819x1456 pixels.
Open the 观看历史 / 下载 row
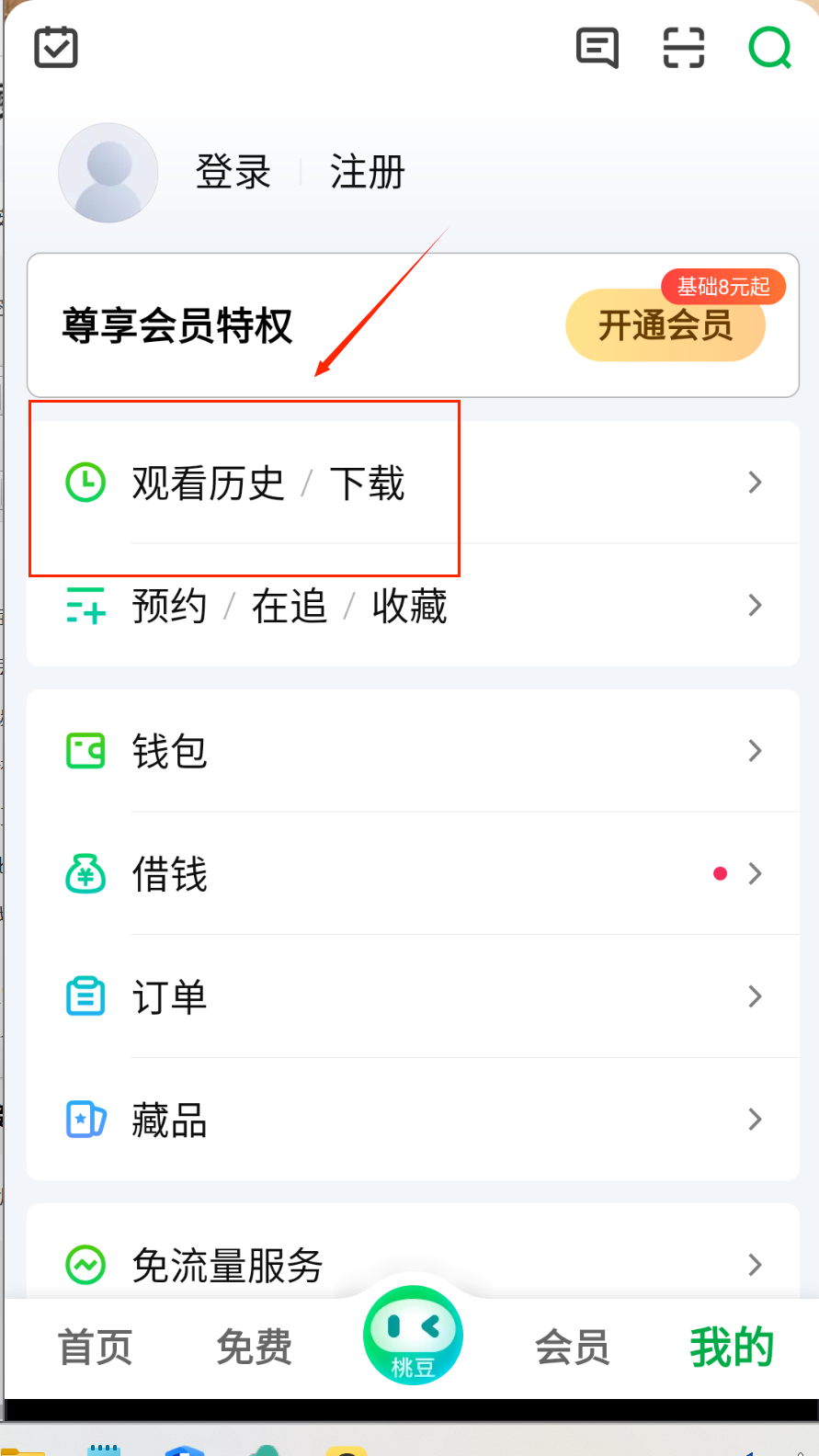point(413,483)
